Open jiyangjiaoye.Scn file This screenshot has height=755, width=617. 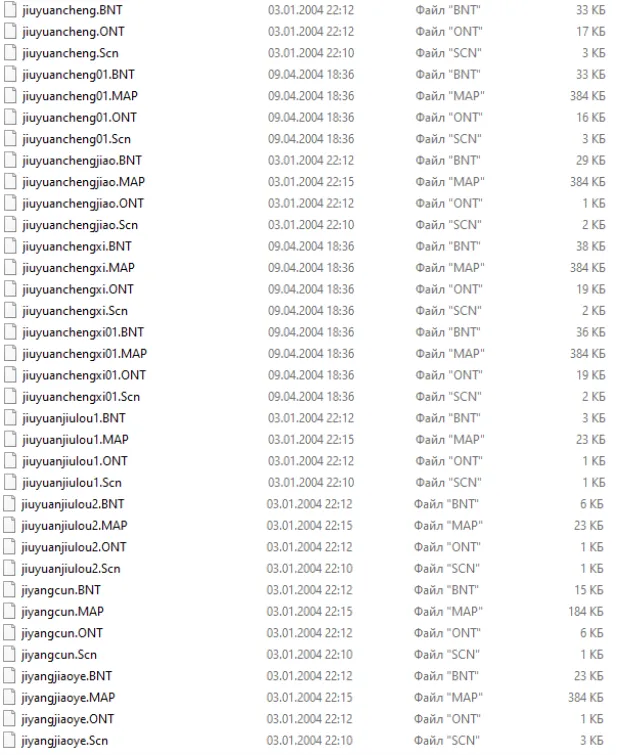point(66,741)
